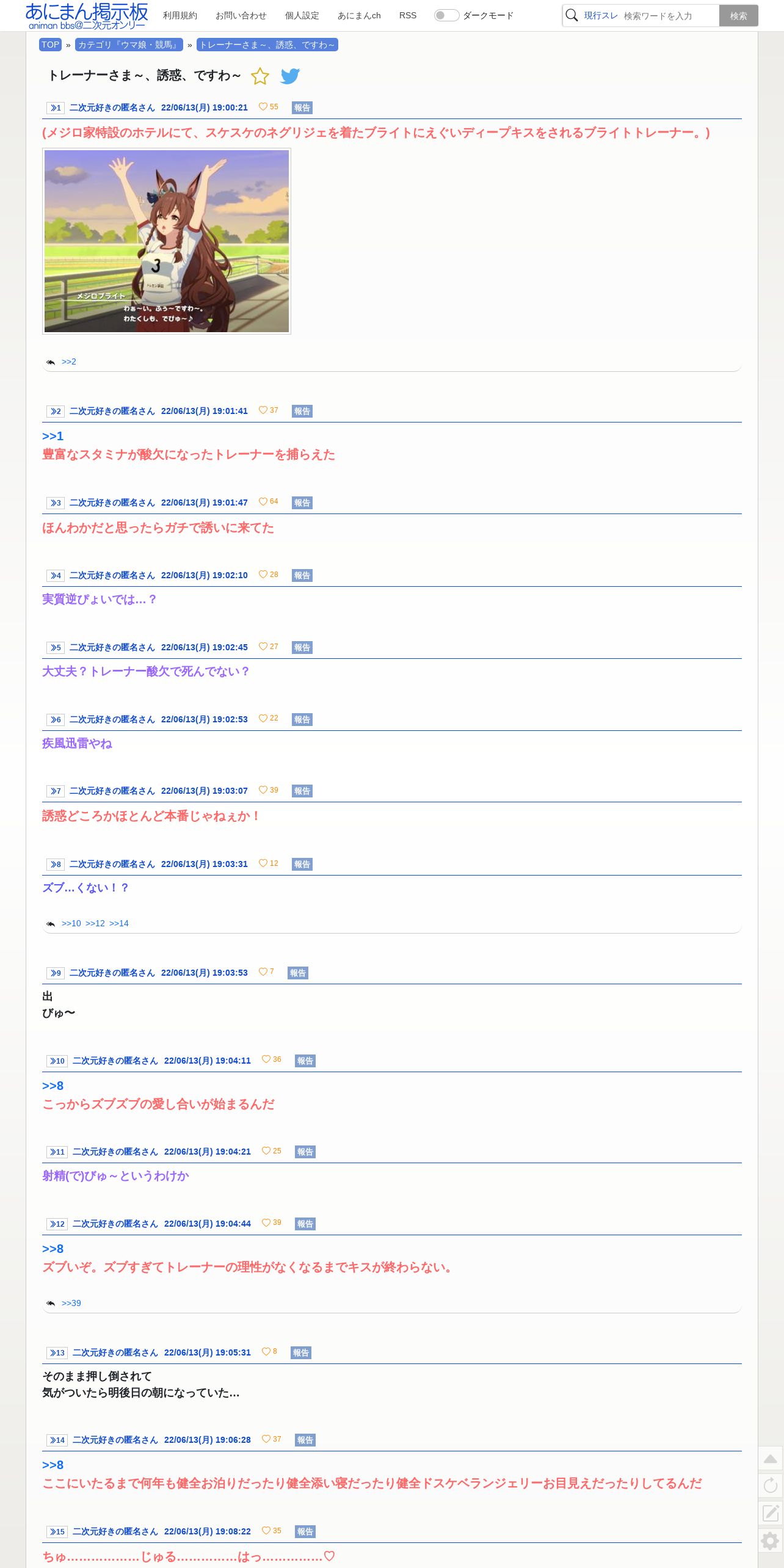Viewport: 784px width, 1568px height.
Task: Toggle the ダークモード switch
Action: (x=446, y=15)
